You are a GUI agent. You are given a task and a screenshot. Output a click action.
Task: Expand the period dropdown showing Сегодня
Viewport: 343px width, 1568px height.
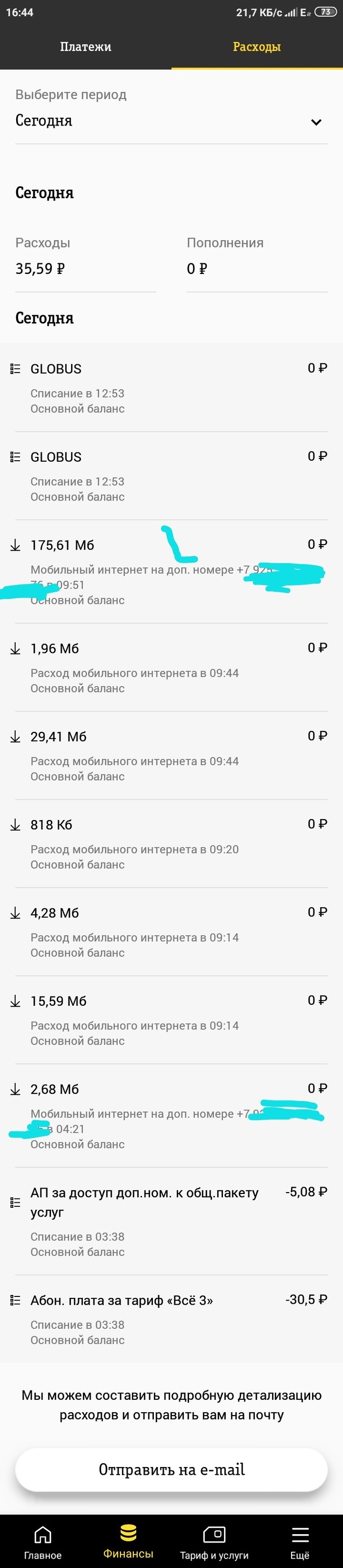[171, 121]
